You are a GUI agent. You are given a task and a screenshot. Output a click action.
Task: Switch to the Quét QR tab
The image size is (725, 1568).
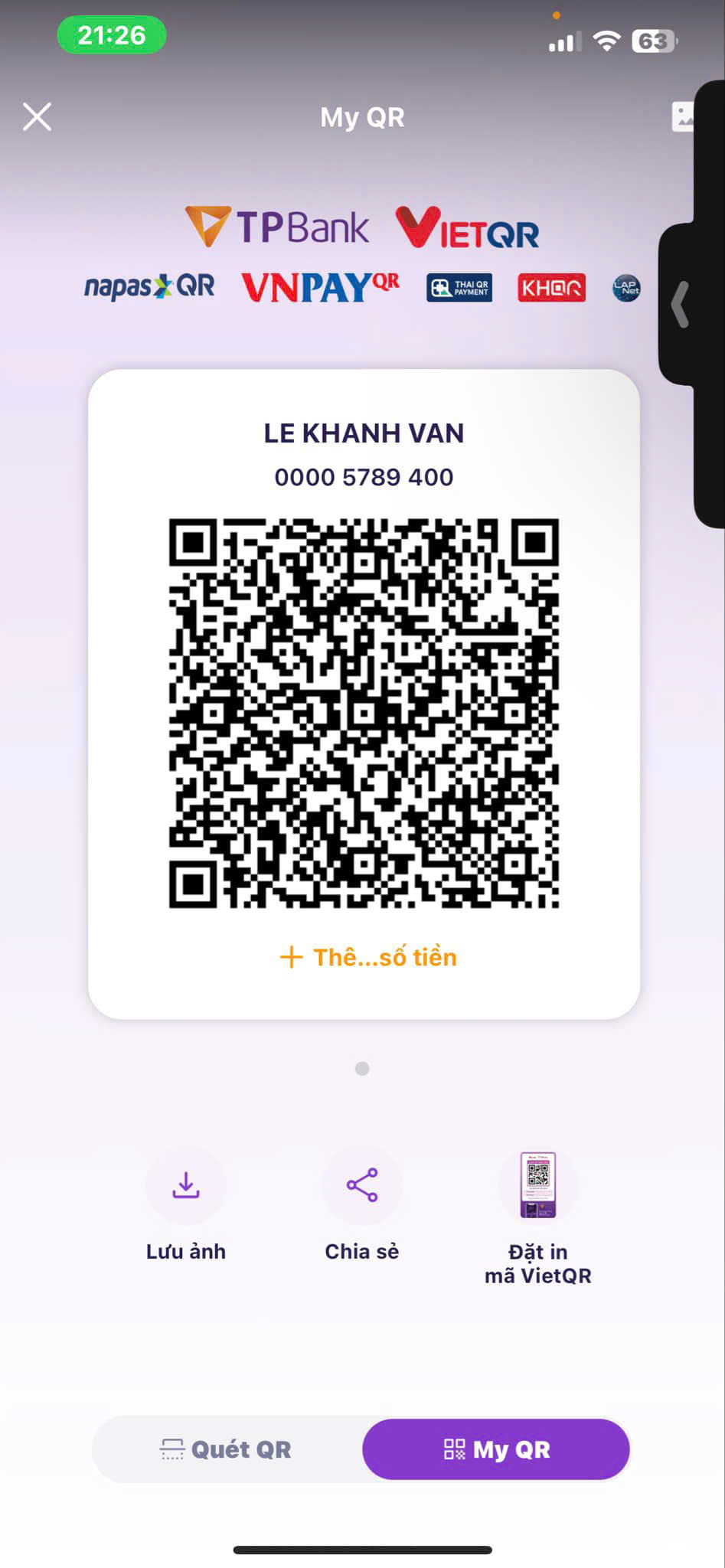pyautogui.click(x=227, y=1449)
